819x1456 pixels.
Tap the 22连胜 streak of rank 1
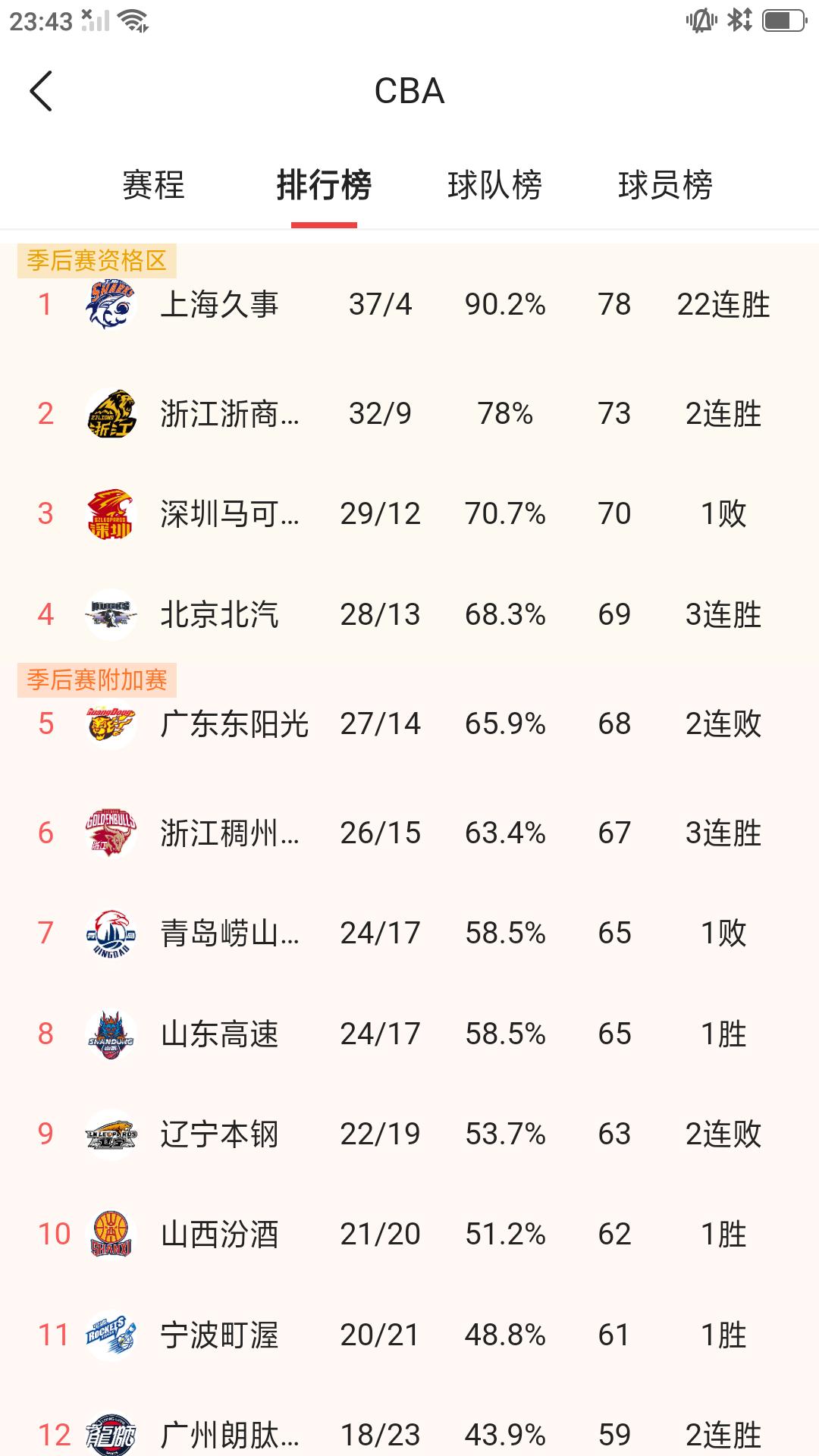click(723, 304)
